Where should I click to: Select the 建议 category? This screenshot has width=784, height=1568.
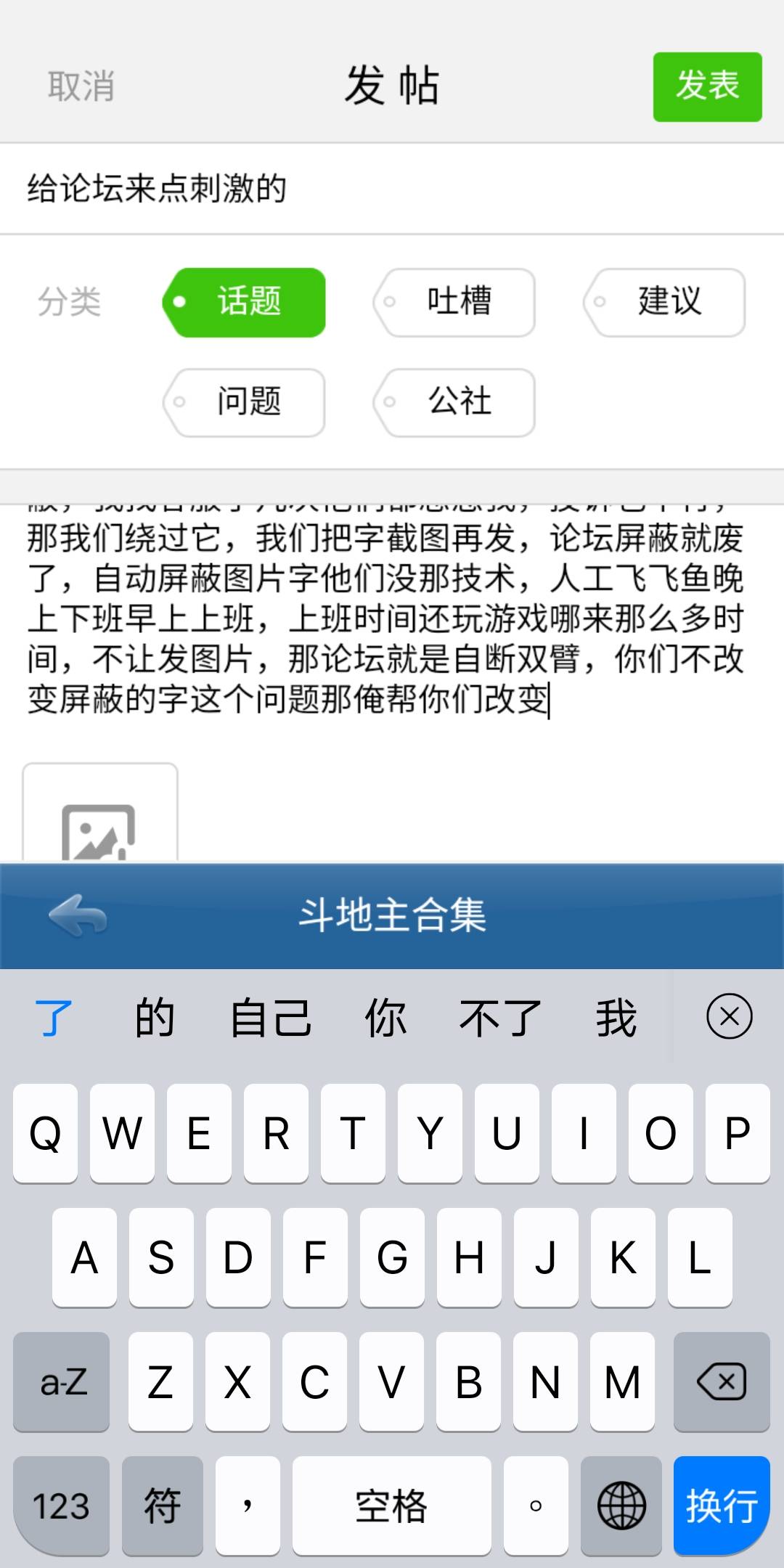665,302
